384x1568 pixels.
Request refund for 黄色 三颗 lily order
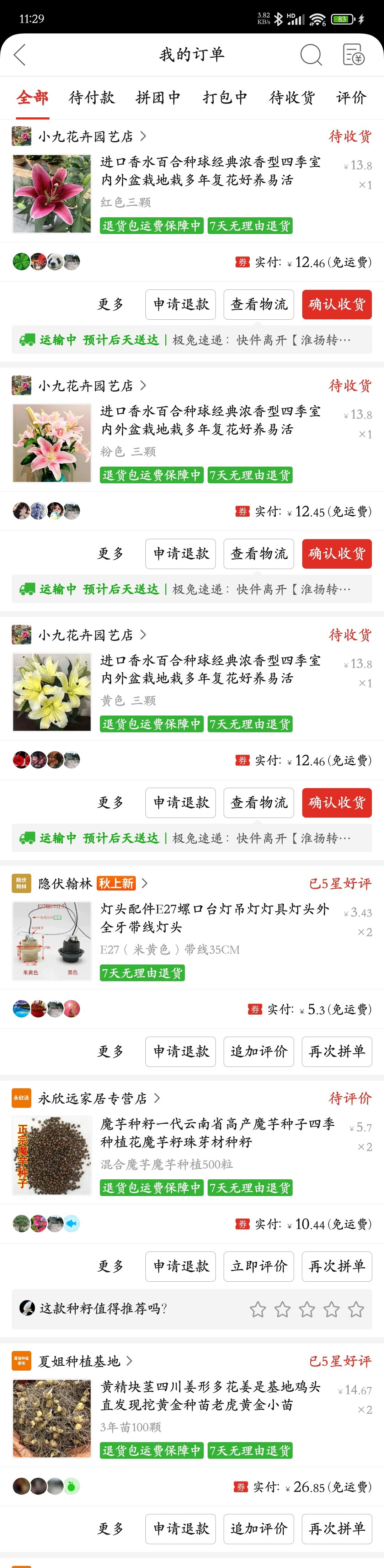(181, 802)
